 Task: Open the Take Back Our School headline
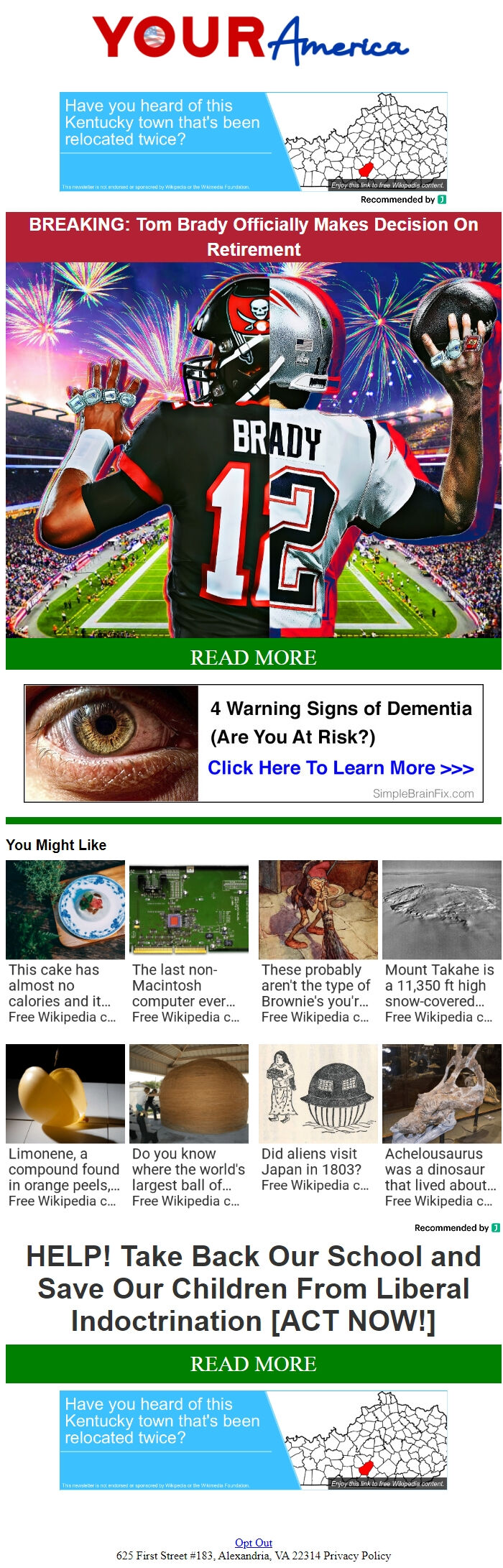coord(253,1288)
